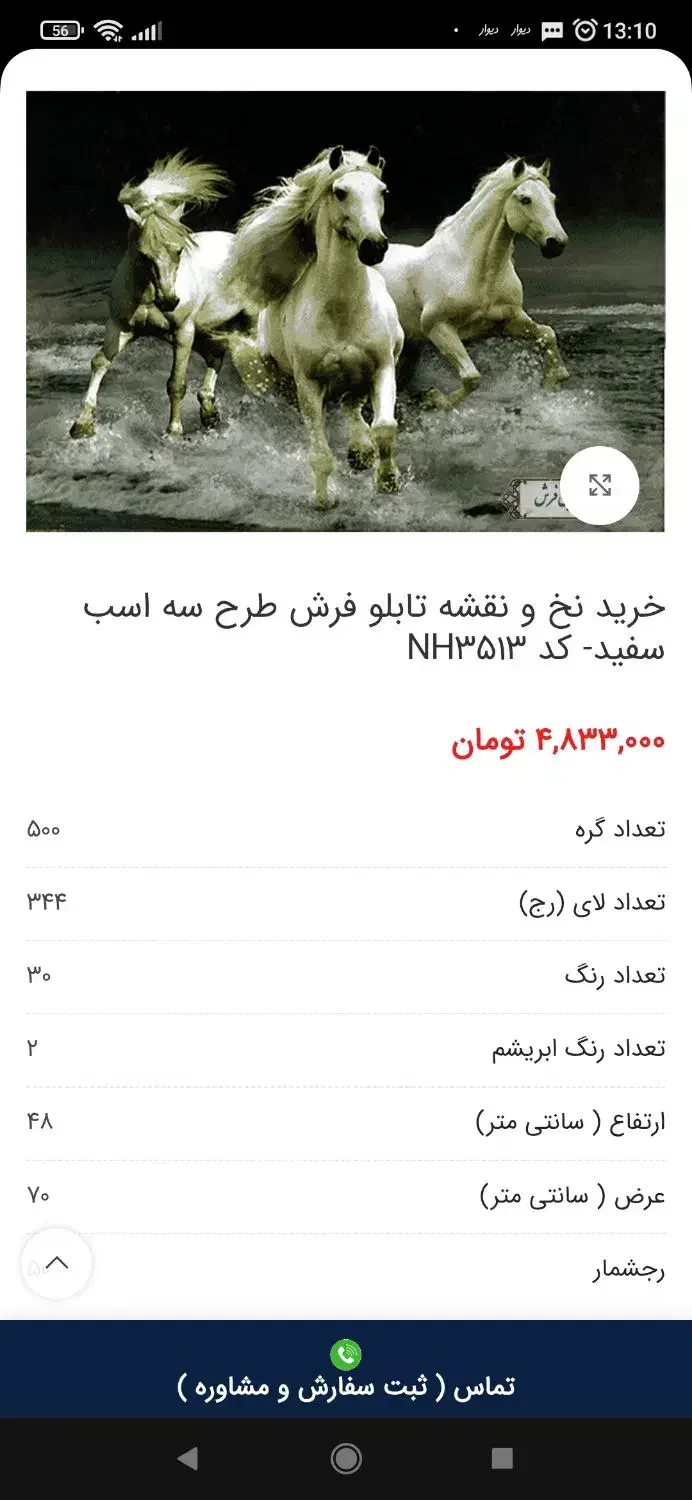Open the recent apps overview
Image resolution: width=692 pixels, height=1500 pixels.
pyautogui.click(x=503, y=1458)
